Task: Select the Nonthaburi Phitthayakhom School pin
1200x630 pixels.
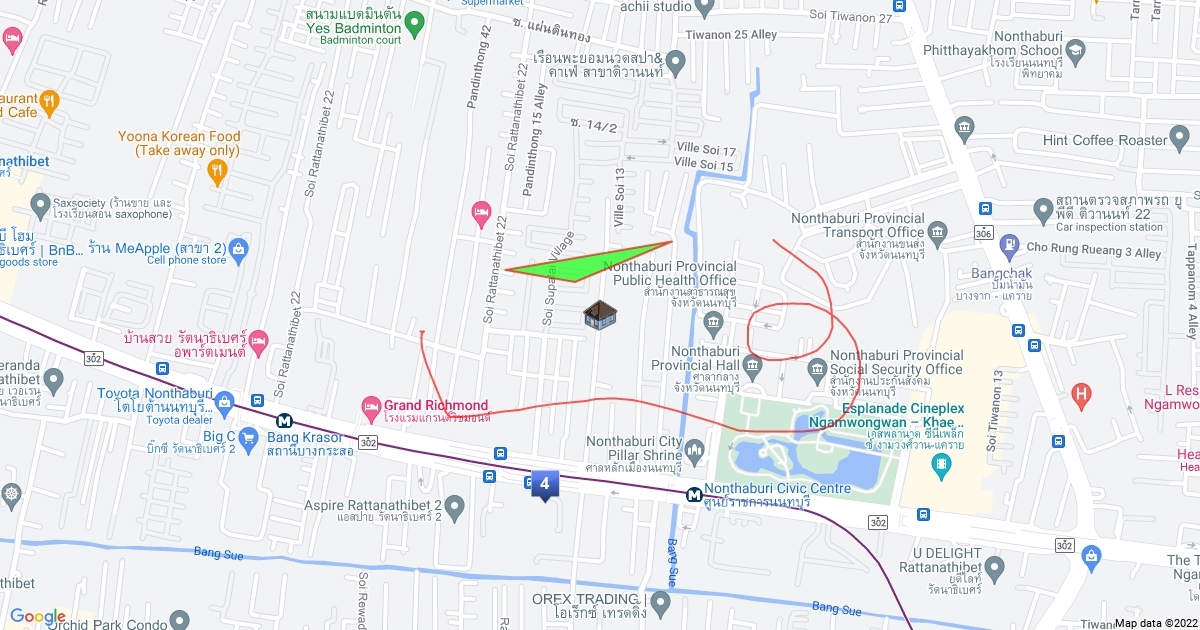Action: click(x=1075, y=48)
